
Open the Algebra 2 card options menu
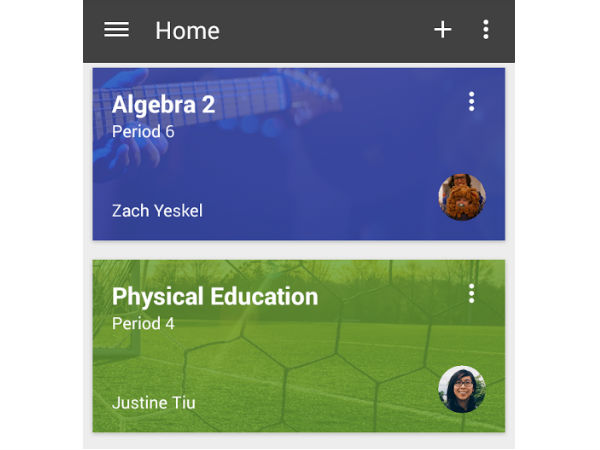(471, 101)
